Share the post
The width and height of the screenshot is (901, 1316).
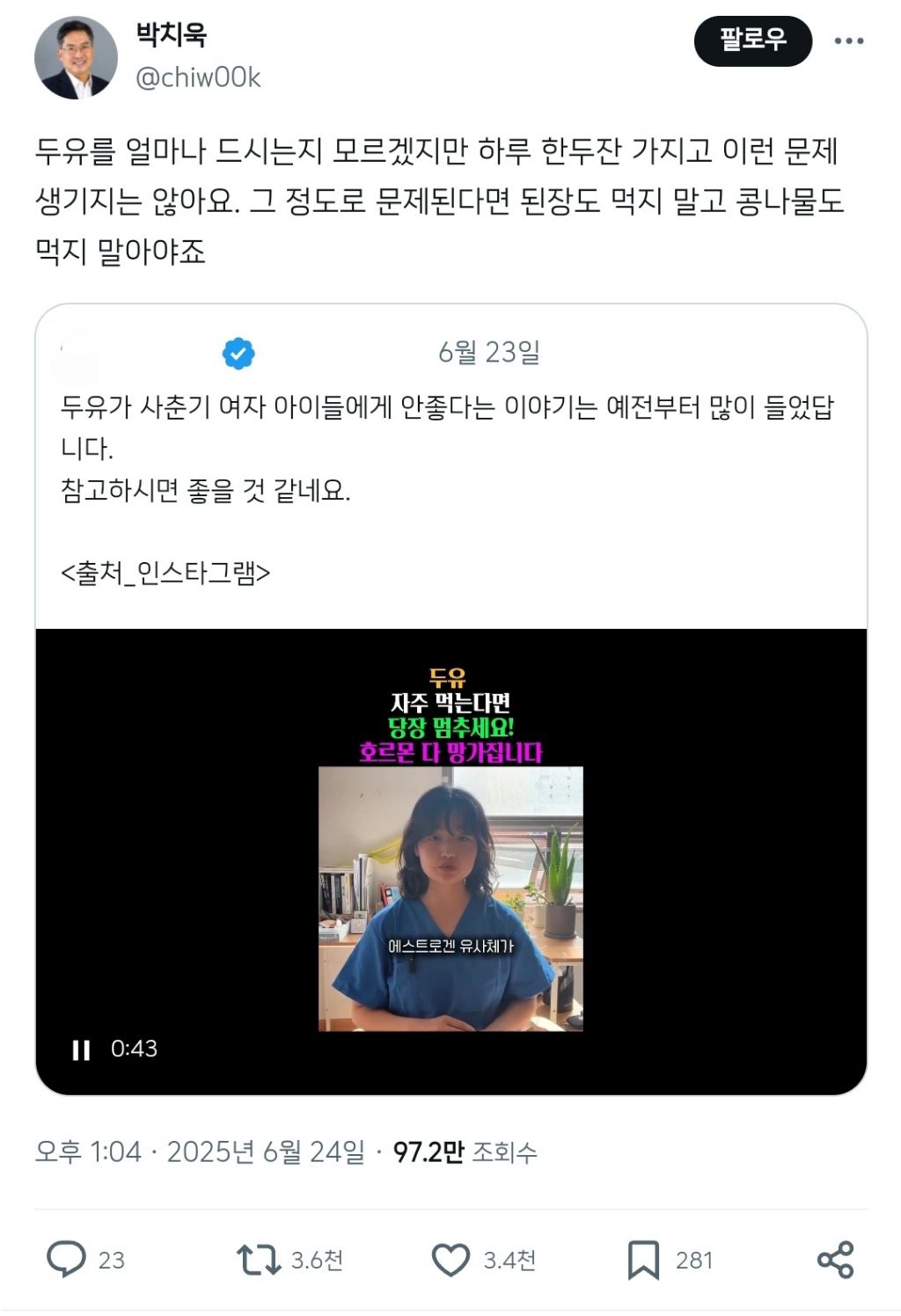836,1260
